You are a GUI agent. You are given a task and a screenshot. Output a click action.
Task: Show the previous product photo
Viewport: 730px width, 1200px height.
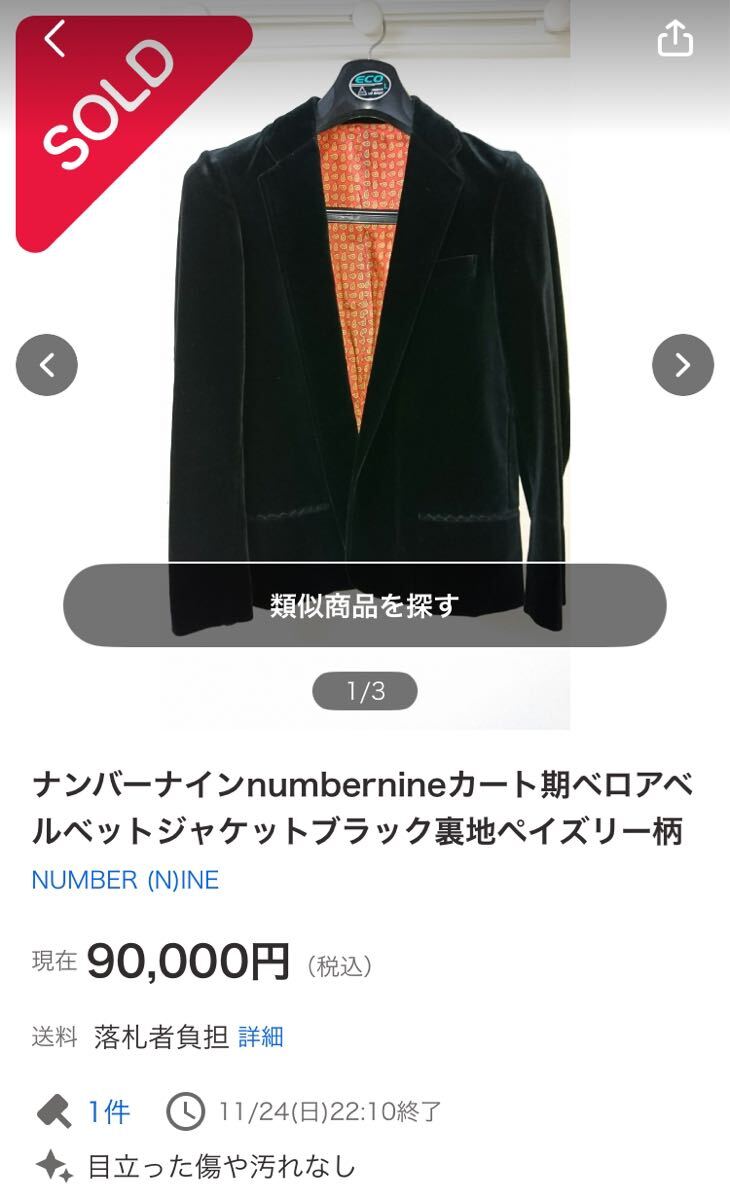[47, 365]
